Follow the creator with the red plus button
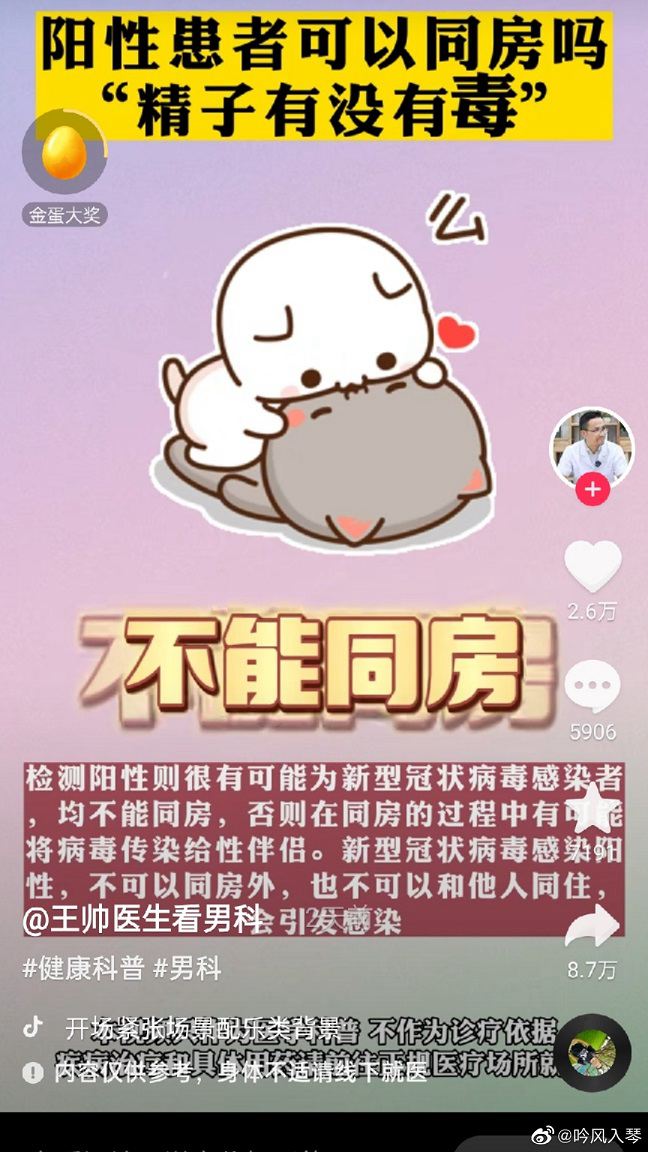 pos(592,490)
